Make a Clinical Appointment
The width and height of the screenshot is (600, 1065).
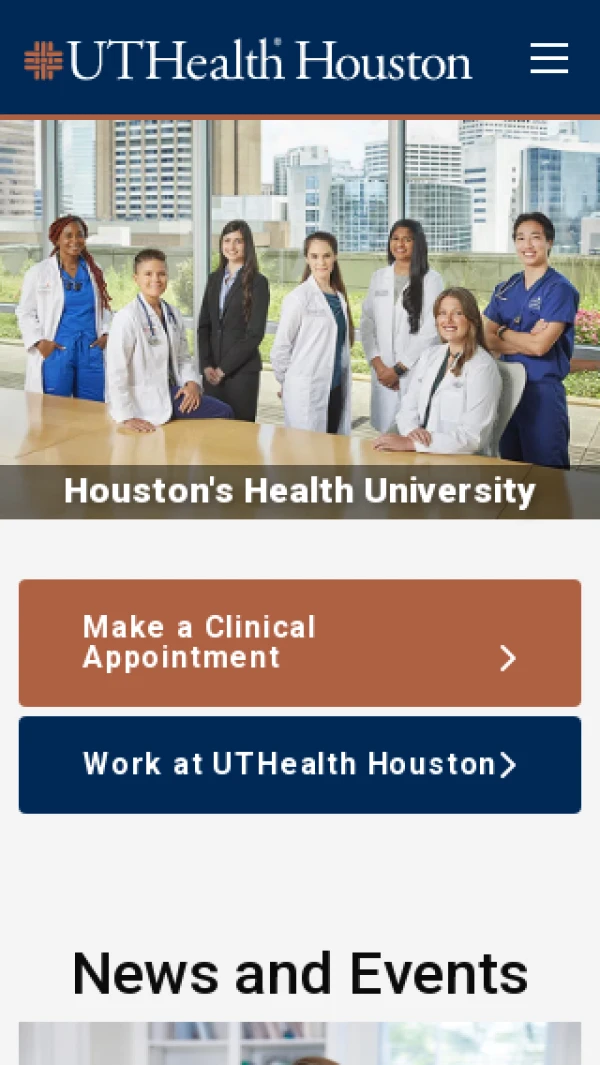299,643
